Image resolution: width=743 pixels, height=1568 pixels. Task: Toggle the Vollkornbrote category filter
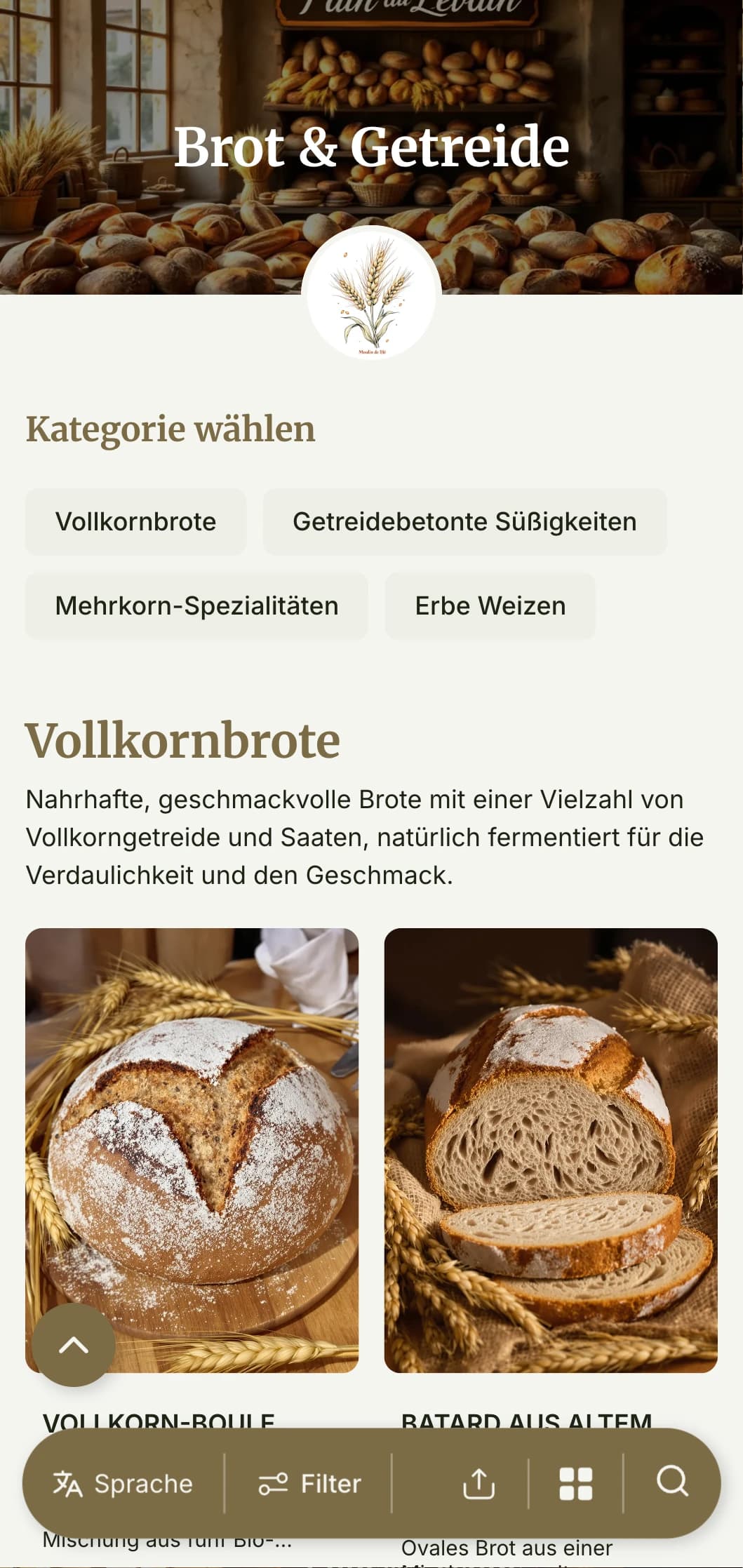(136, 521)
